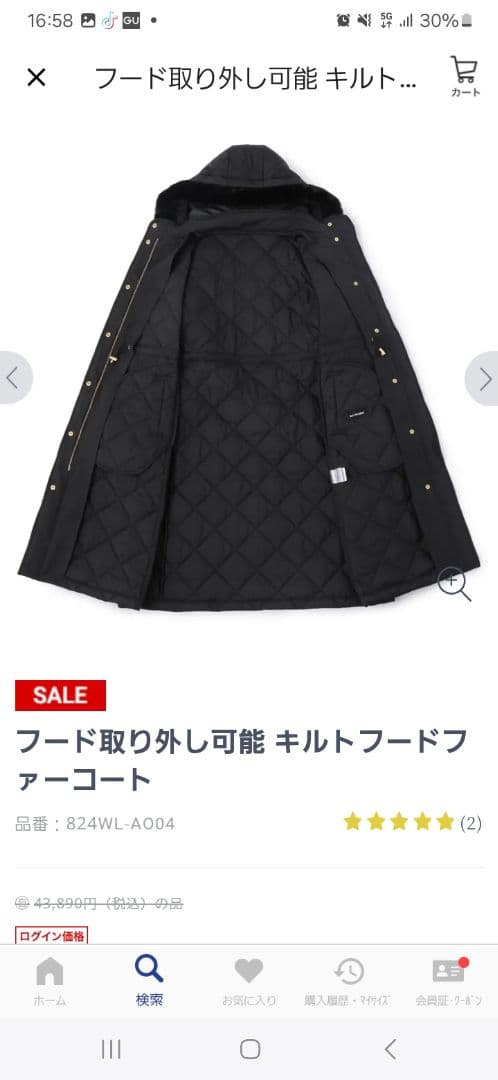Open 購入履歴・マイサイズ tab
This screenshot has height=1080, width=498.
point(349,982)
